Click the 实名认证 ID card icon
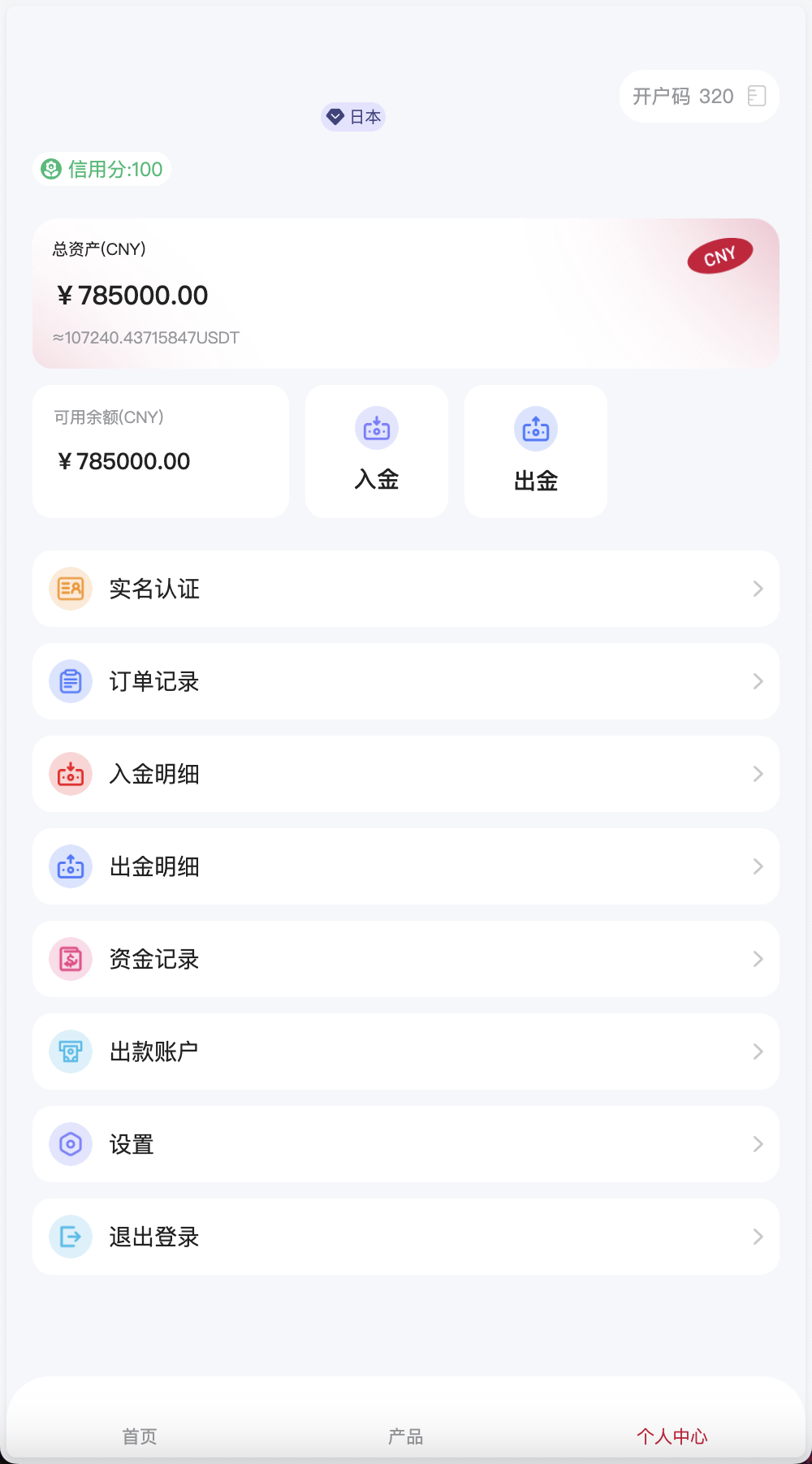 pos(71,589)
